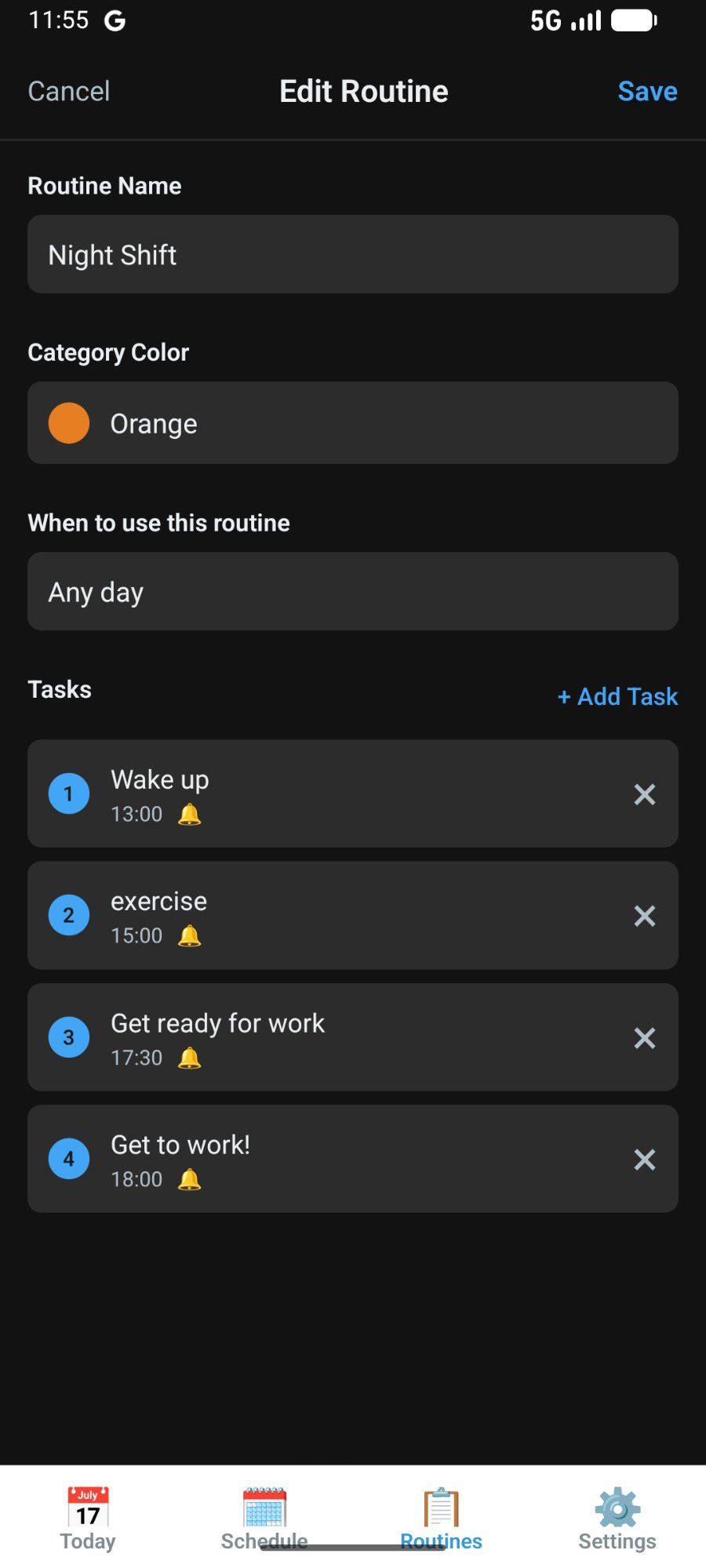Tap the Schedule calendar icon
Viewport: 706px width, 1568px height.
pos(264,1505)
